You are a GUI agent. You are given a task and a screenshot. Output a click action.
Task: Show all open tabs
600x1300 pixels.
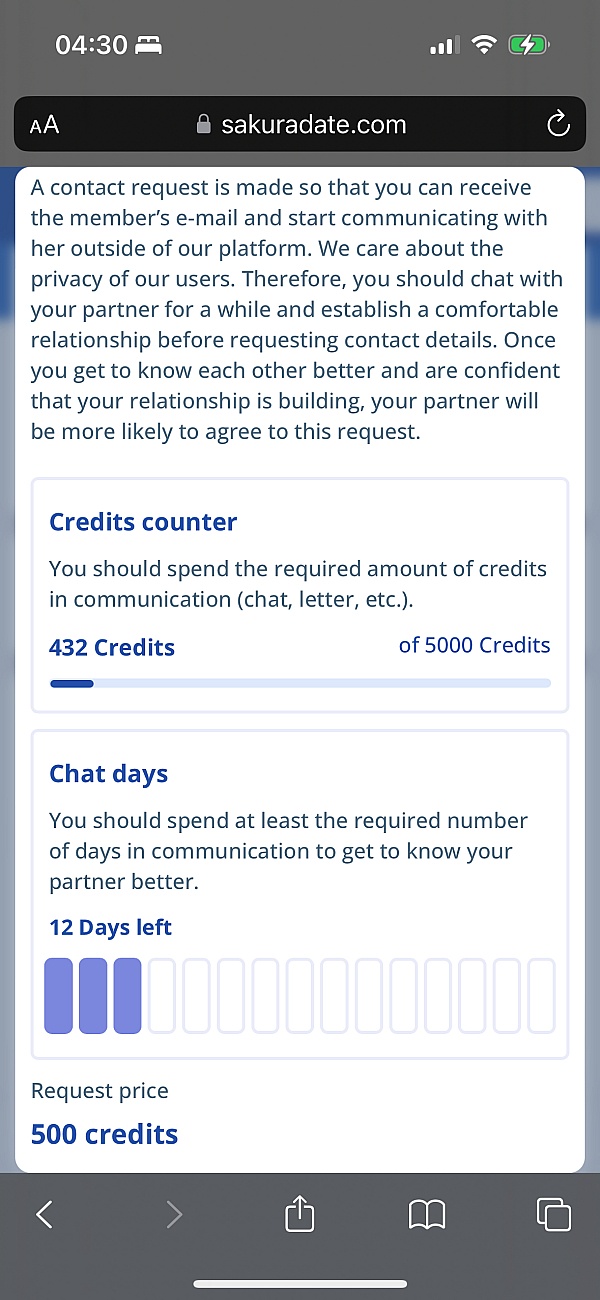tap(554, 1214)
